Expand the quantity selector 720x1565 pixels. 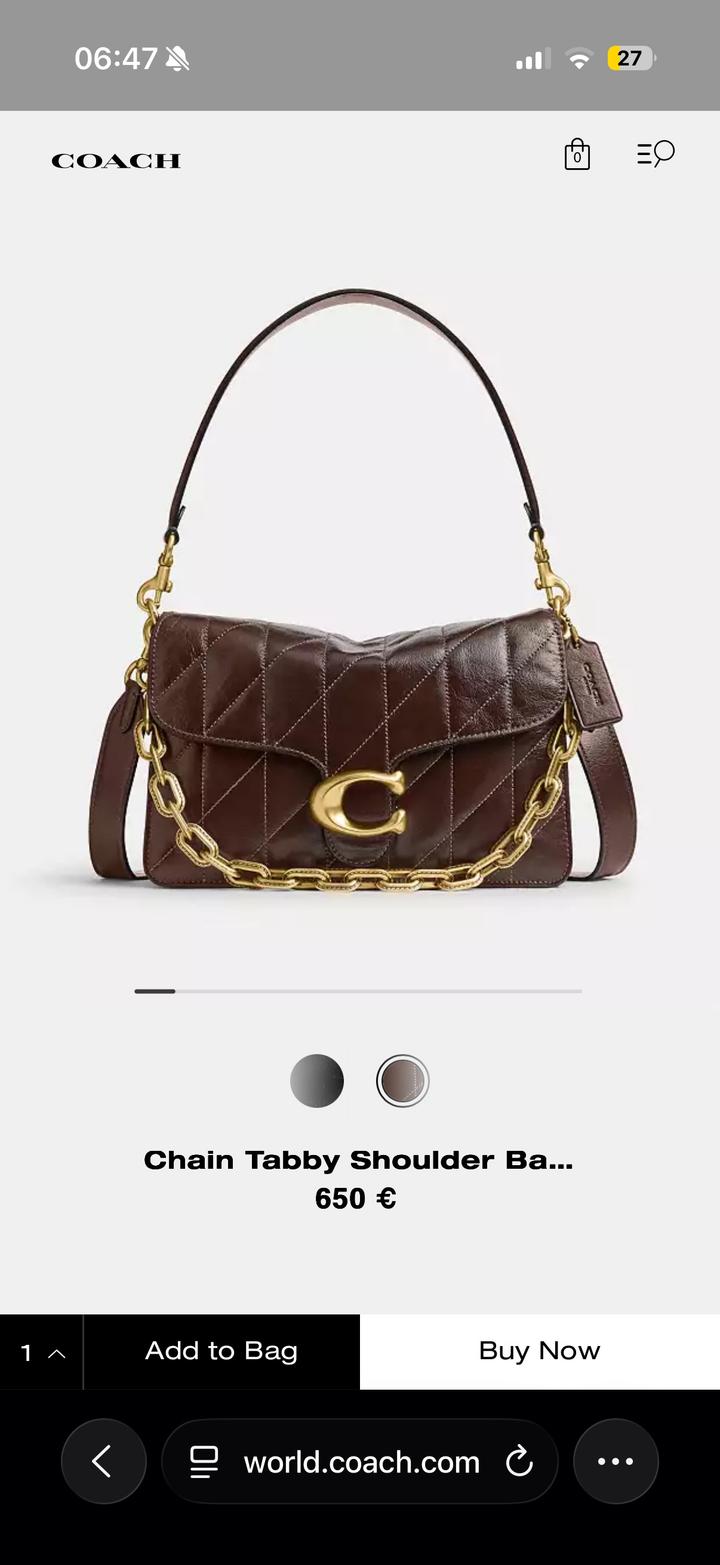tap(42, 1353)
